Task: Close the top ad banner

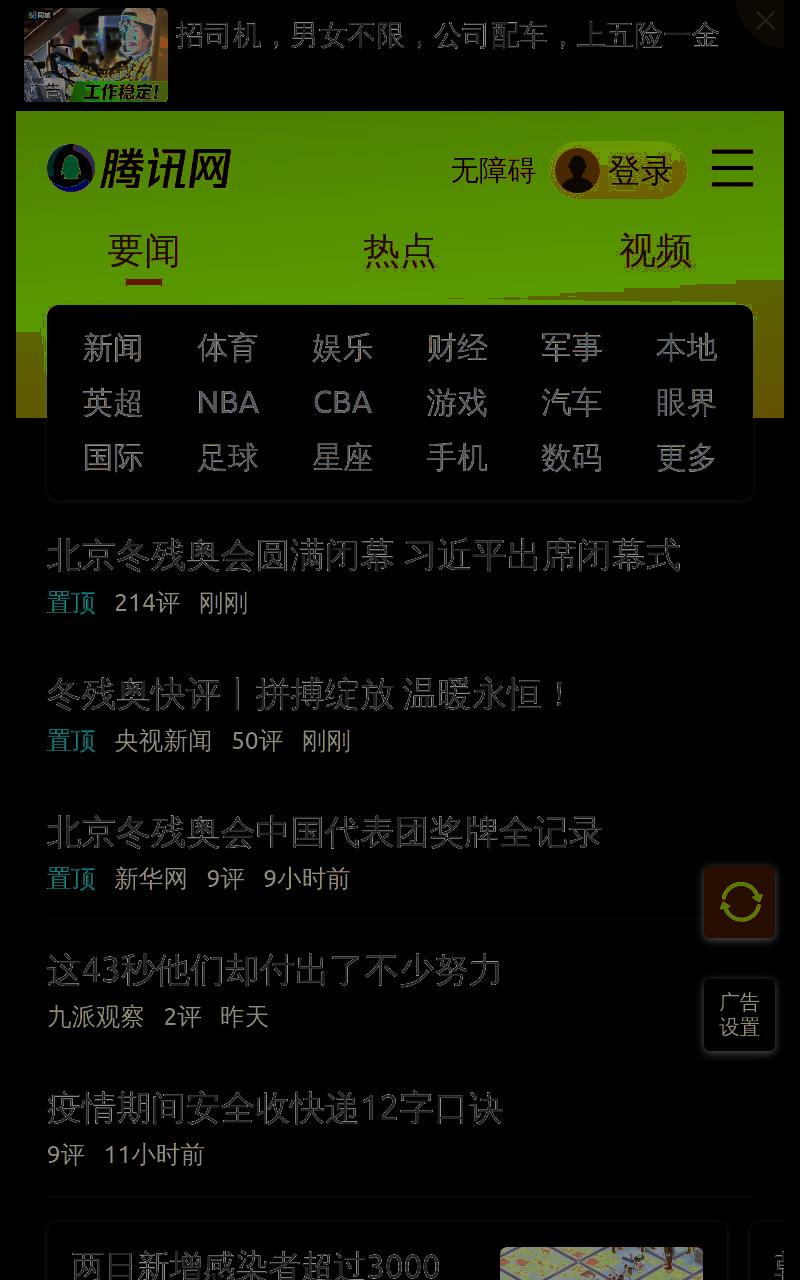Action: [x=765, y=20]
